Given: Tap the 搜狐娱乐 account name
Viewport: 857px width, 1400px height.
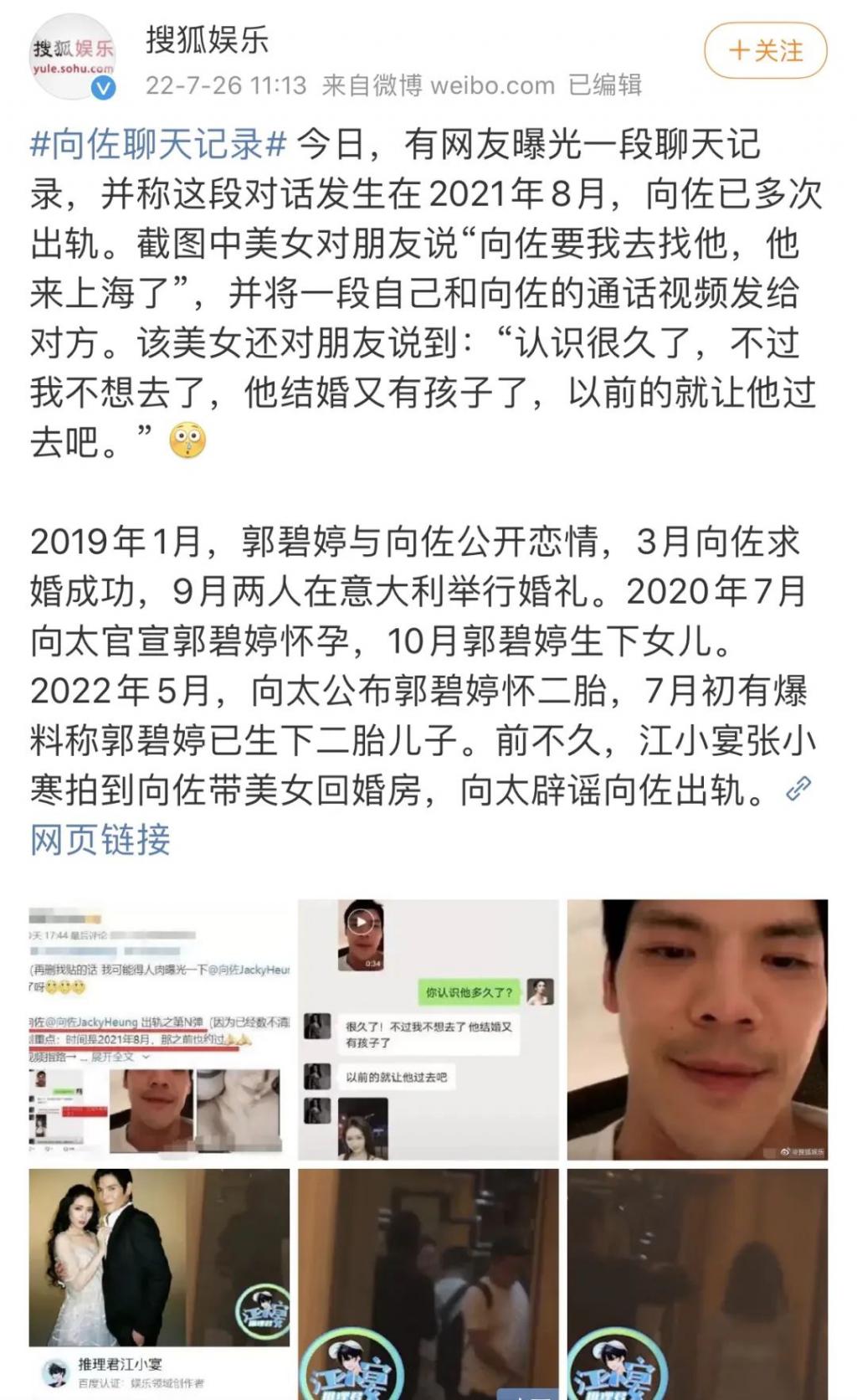Looking at the screenshot, I should point(207,39).
